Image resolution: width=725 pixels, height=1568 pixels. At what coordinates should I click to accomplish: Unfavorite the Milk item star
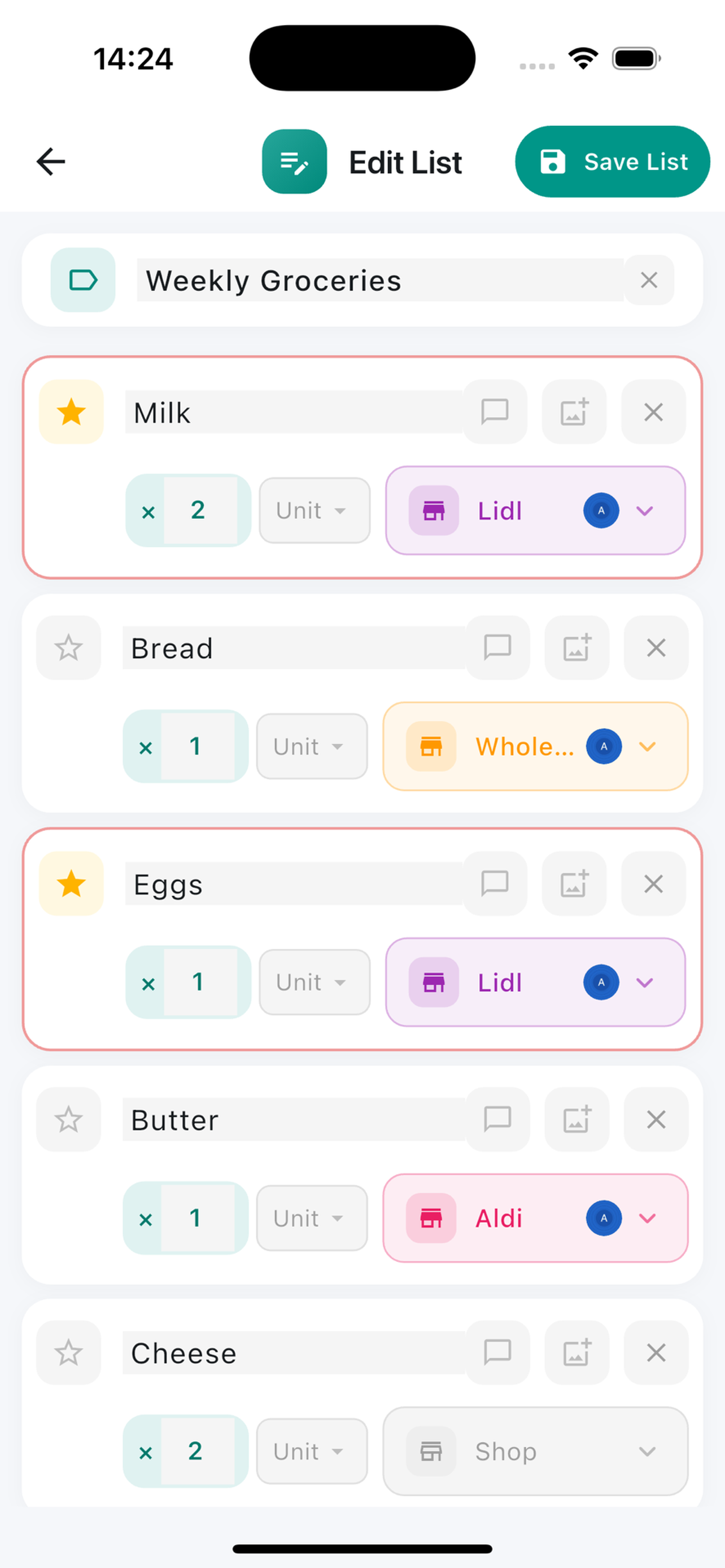(71, 412)
